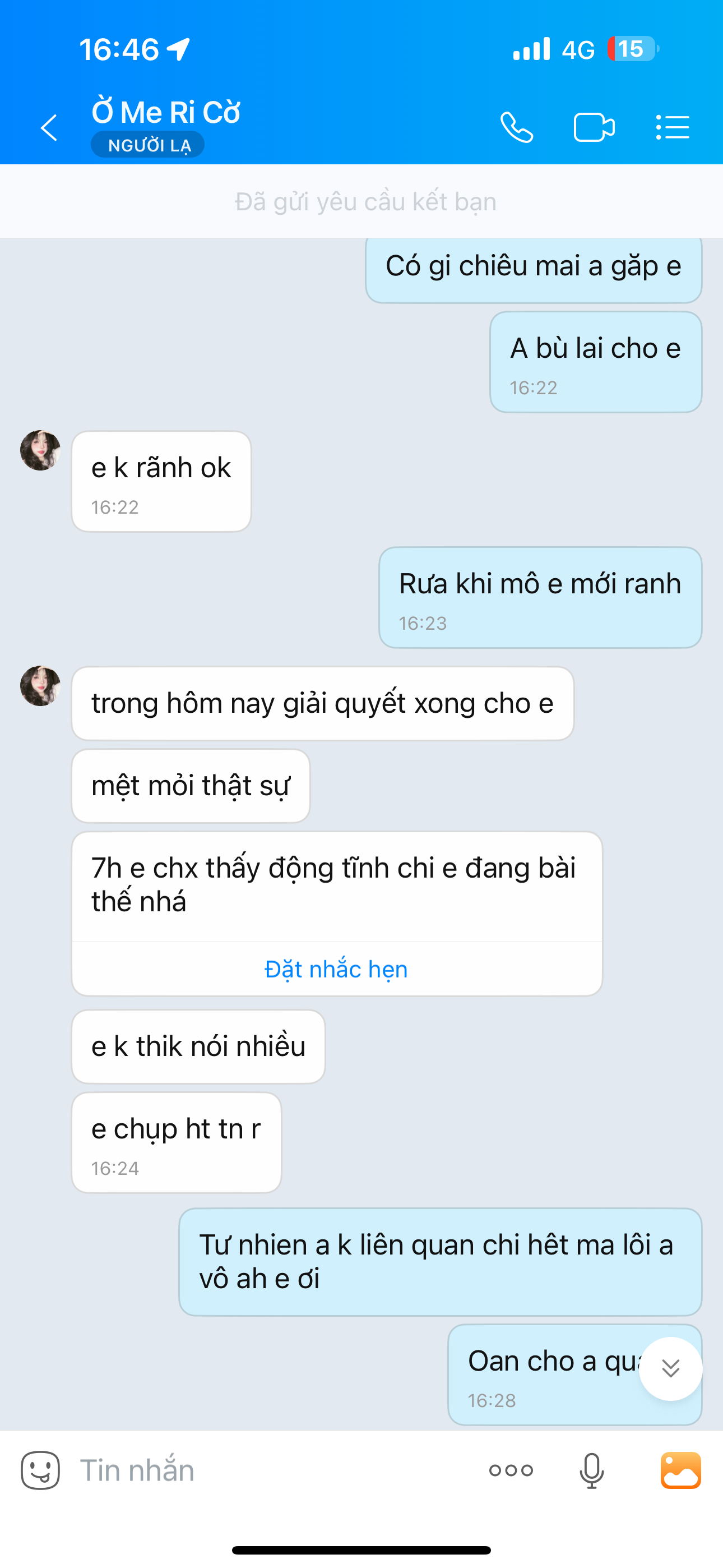
Task: Start a video call
Action: coord(594,128)
